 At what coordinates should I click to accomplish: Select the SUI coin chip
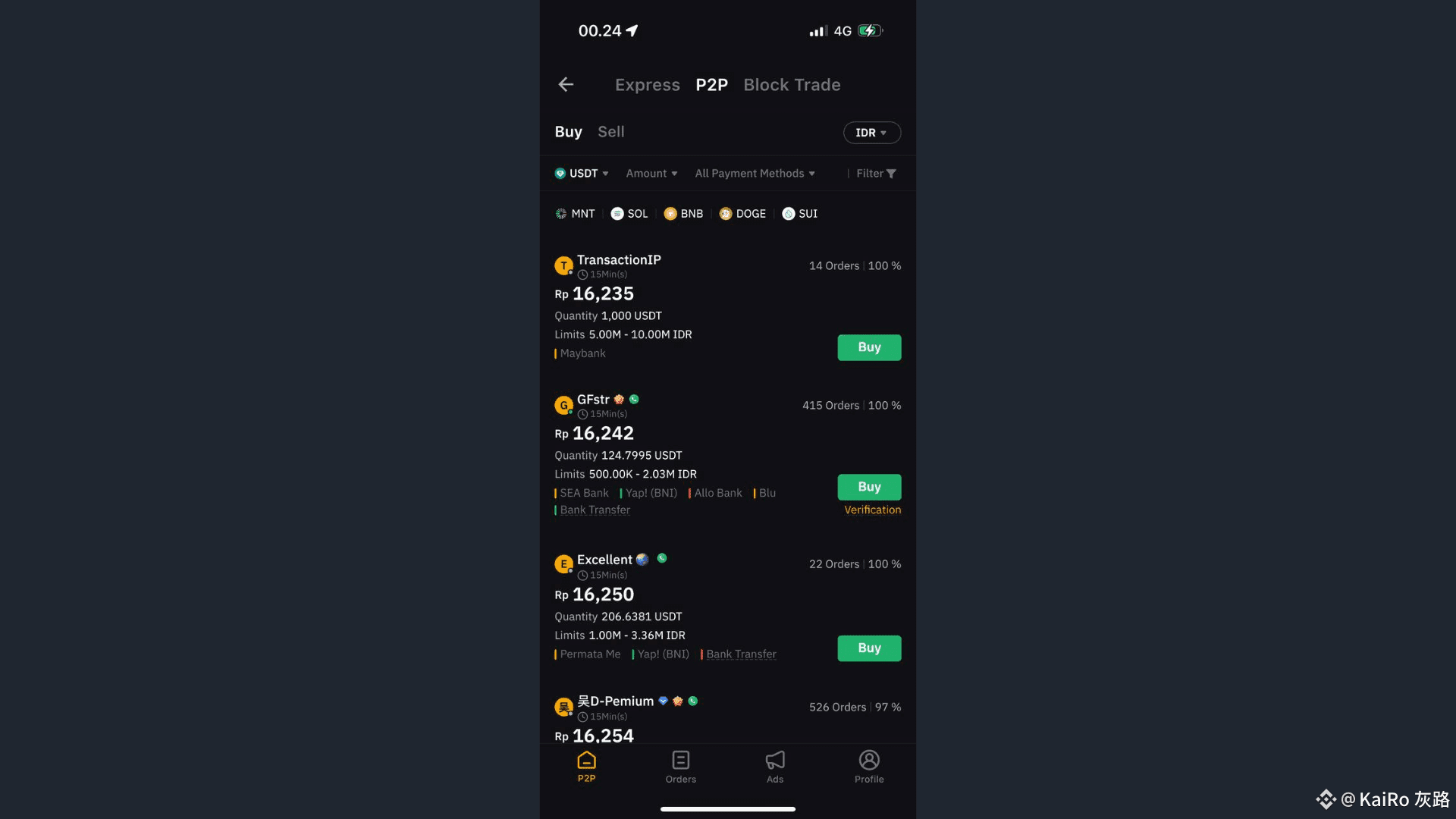pos(800,214)
